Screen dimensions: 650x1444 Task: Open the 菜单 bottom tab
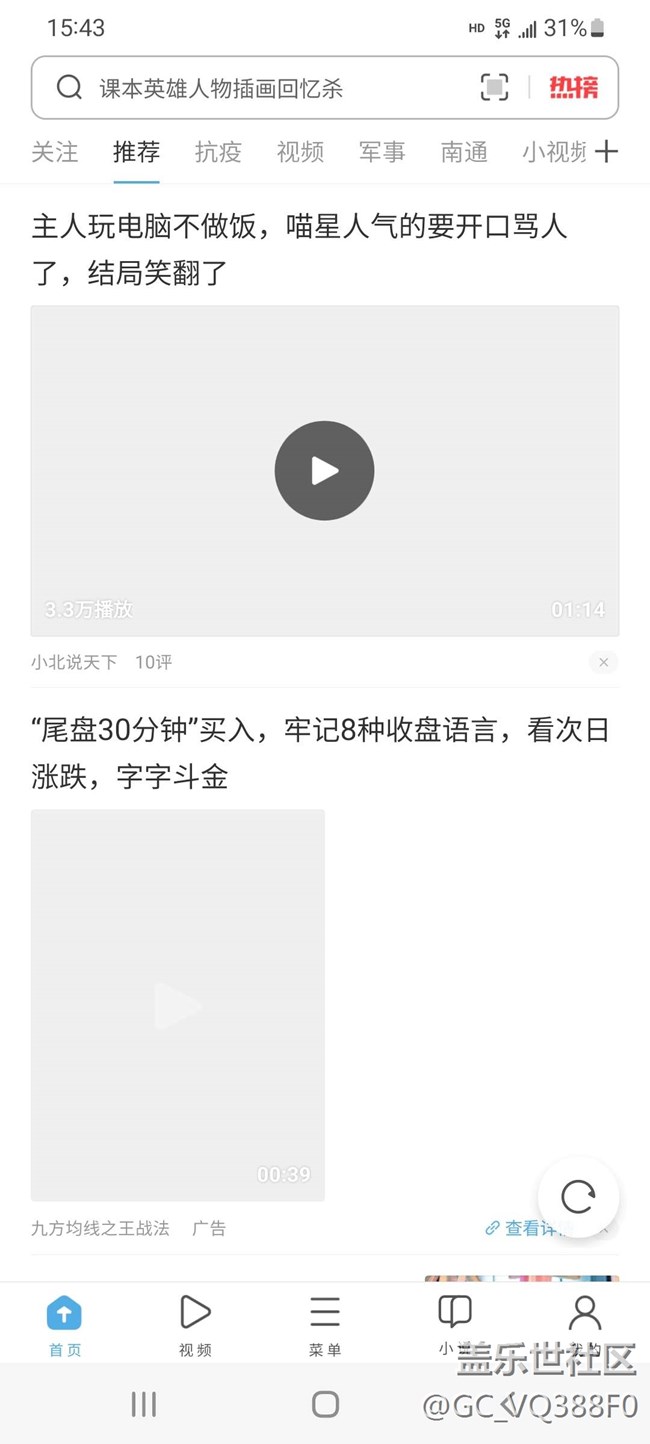click(x=324, y=1325)
